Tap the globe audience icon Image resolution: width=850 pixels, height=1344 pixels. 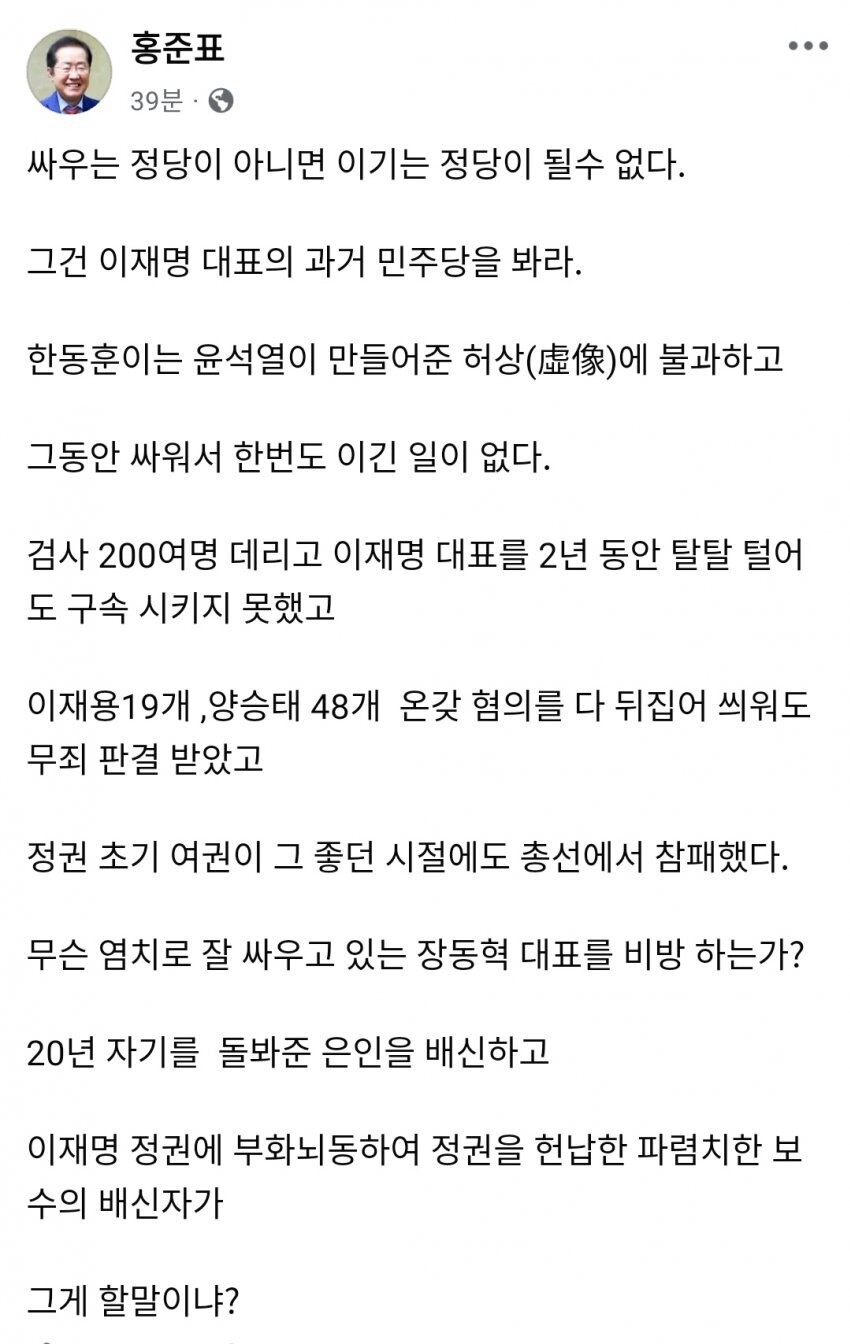(220, 101)
